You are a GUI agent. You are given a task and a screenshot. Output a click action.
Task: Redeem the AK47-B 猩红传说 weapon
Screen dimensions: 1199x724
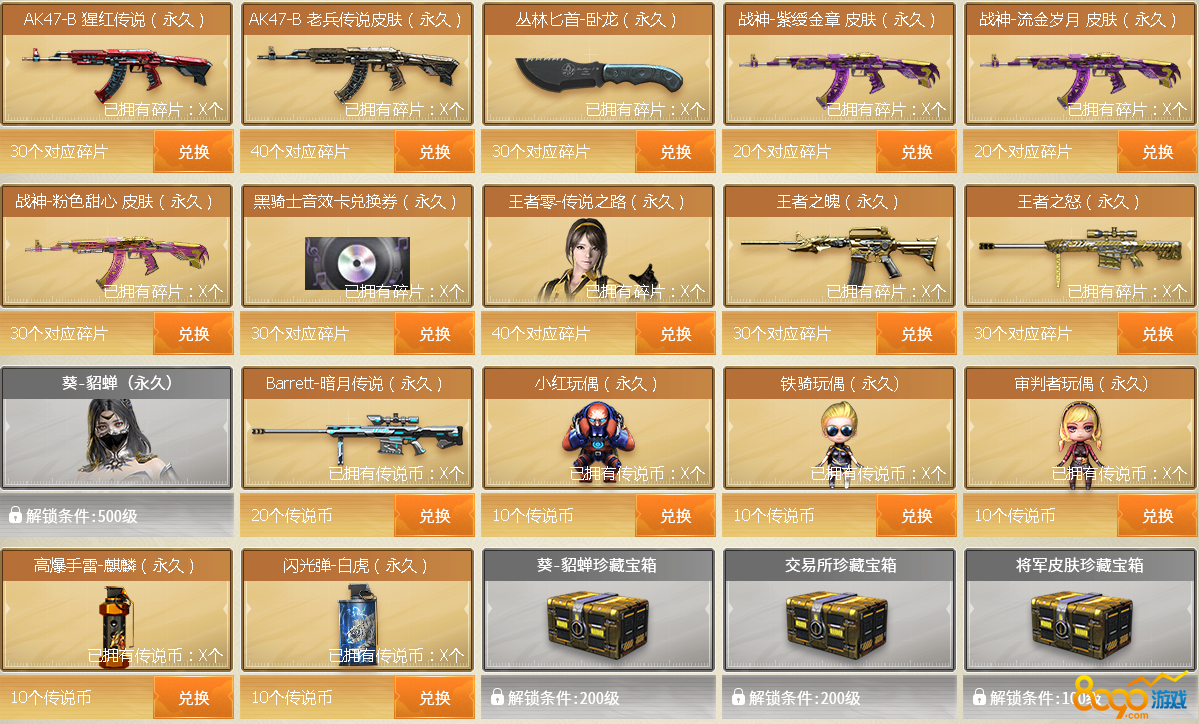click(x=193, y=152)
